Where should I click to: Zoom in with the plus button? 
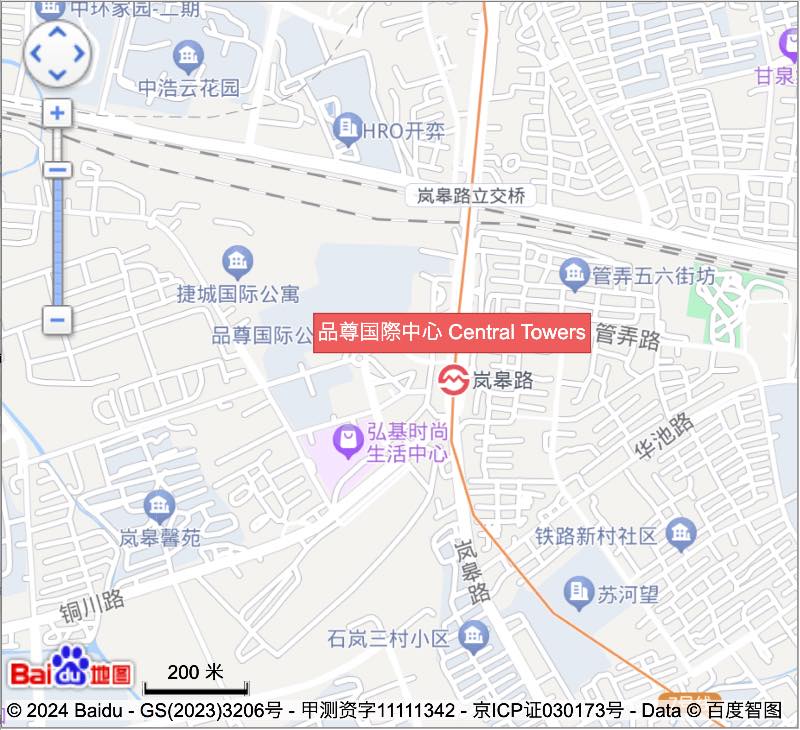(x=57, y=113)
